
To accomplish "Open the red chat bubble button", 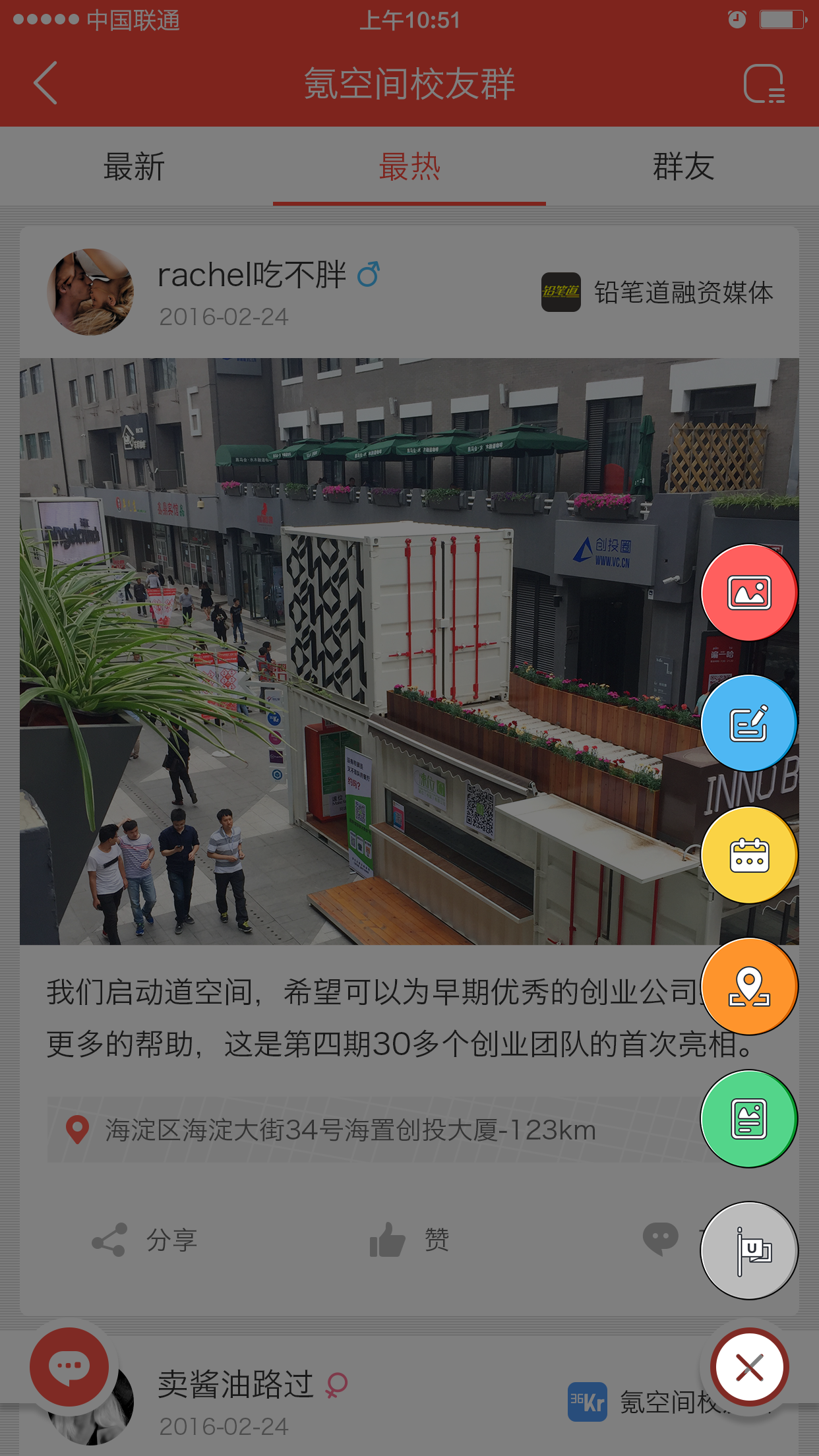I will [69, 1366].
